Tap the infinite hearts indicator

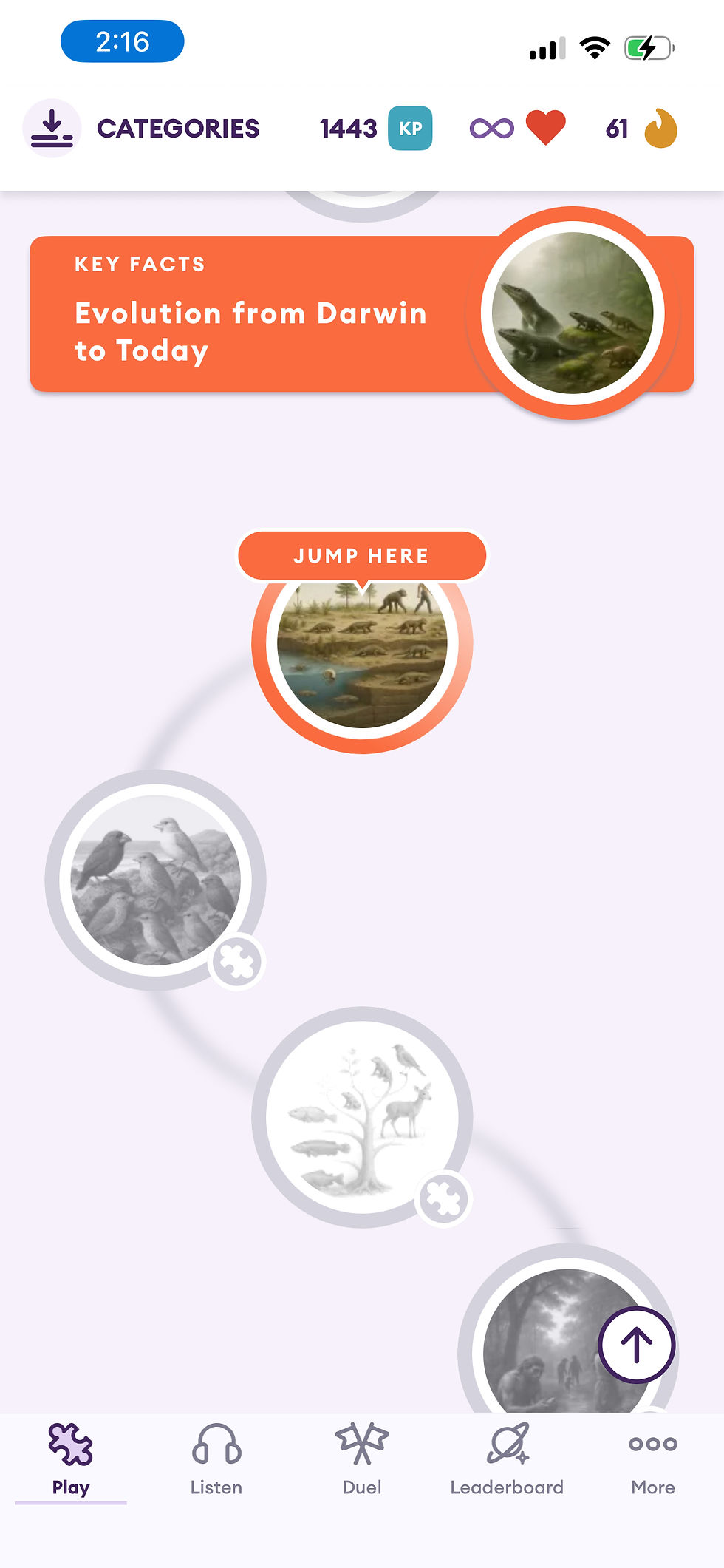point(517,129)
